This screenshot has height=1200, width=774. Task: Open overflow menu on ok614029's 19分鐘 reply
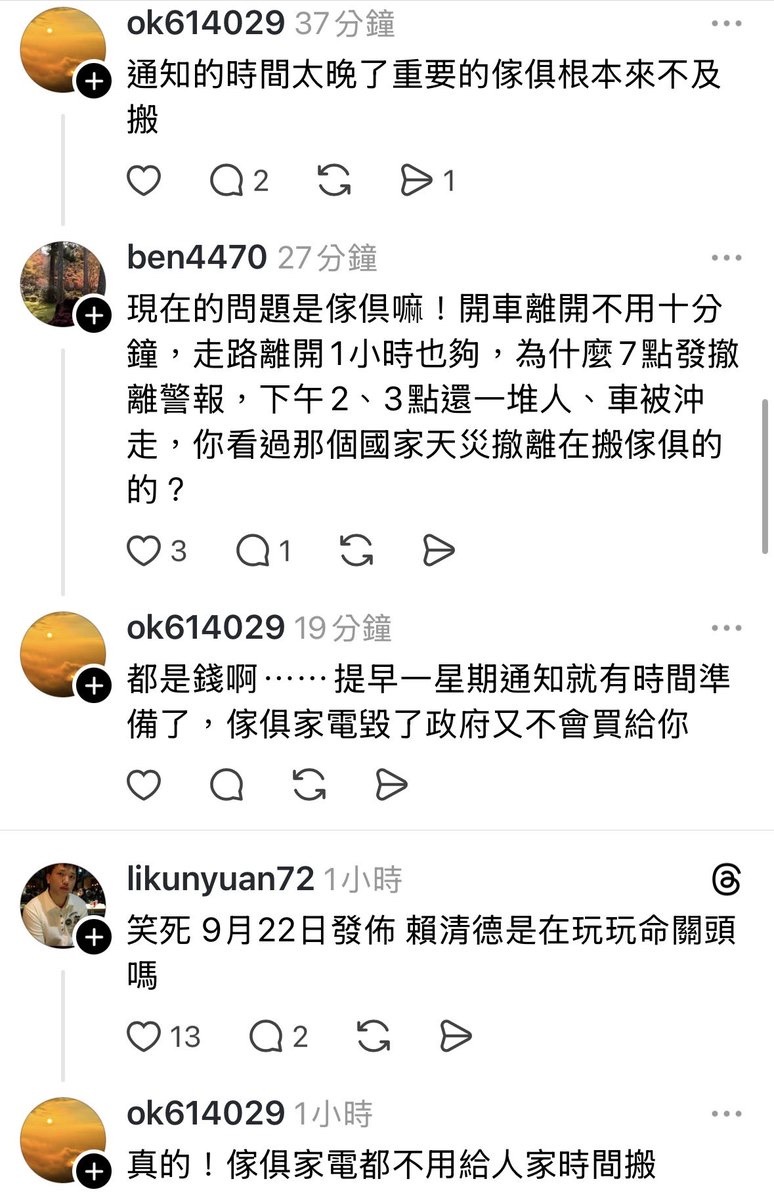(x=727, y=628)
